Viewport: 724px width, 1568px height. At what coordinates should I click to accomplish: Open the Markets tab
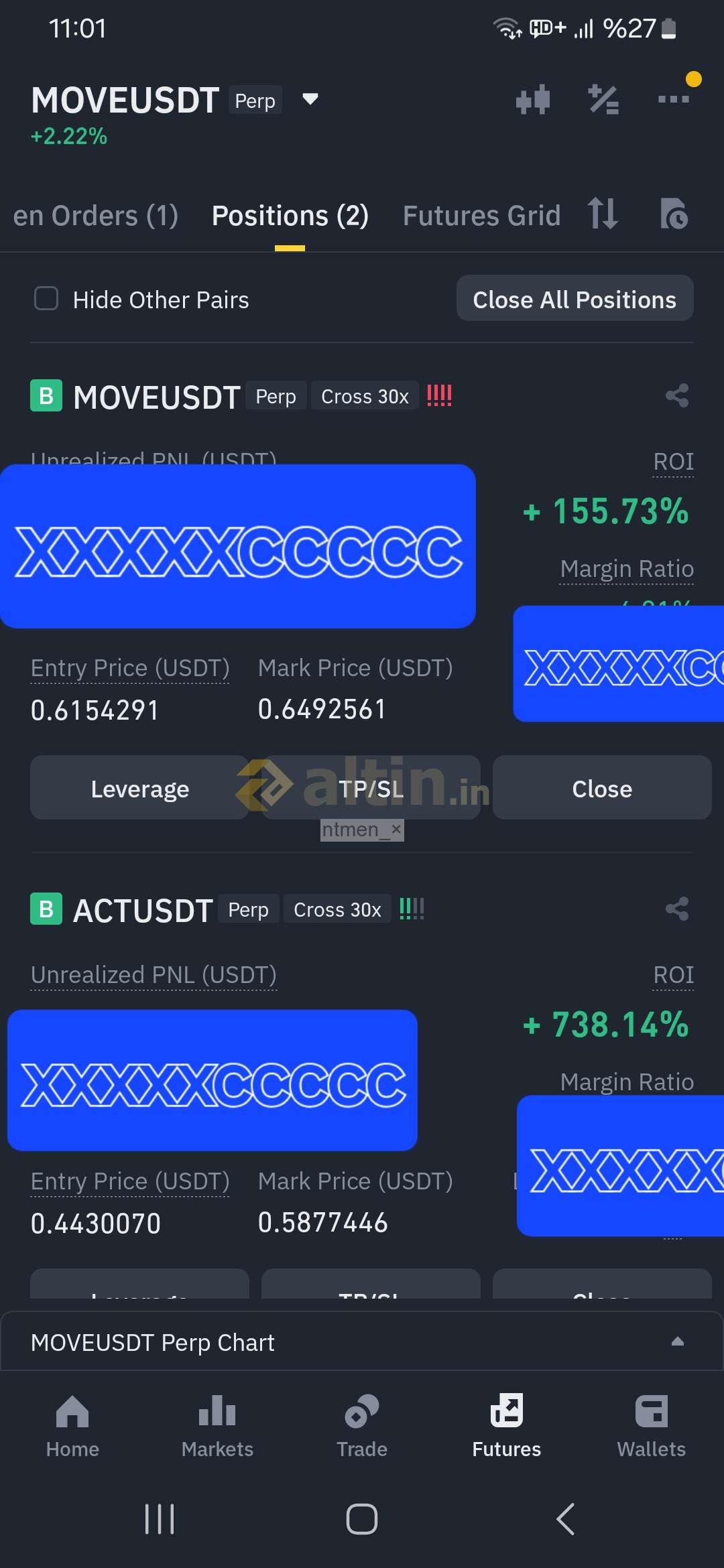(217, 1426)
